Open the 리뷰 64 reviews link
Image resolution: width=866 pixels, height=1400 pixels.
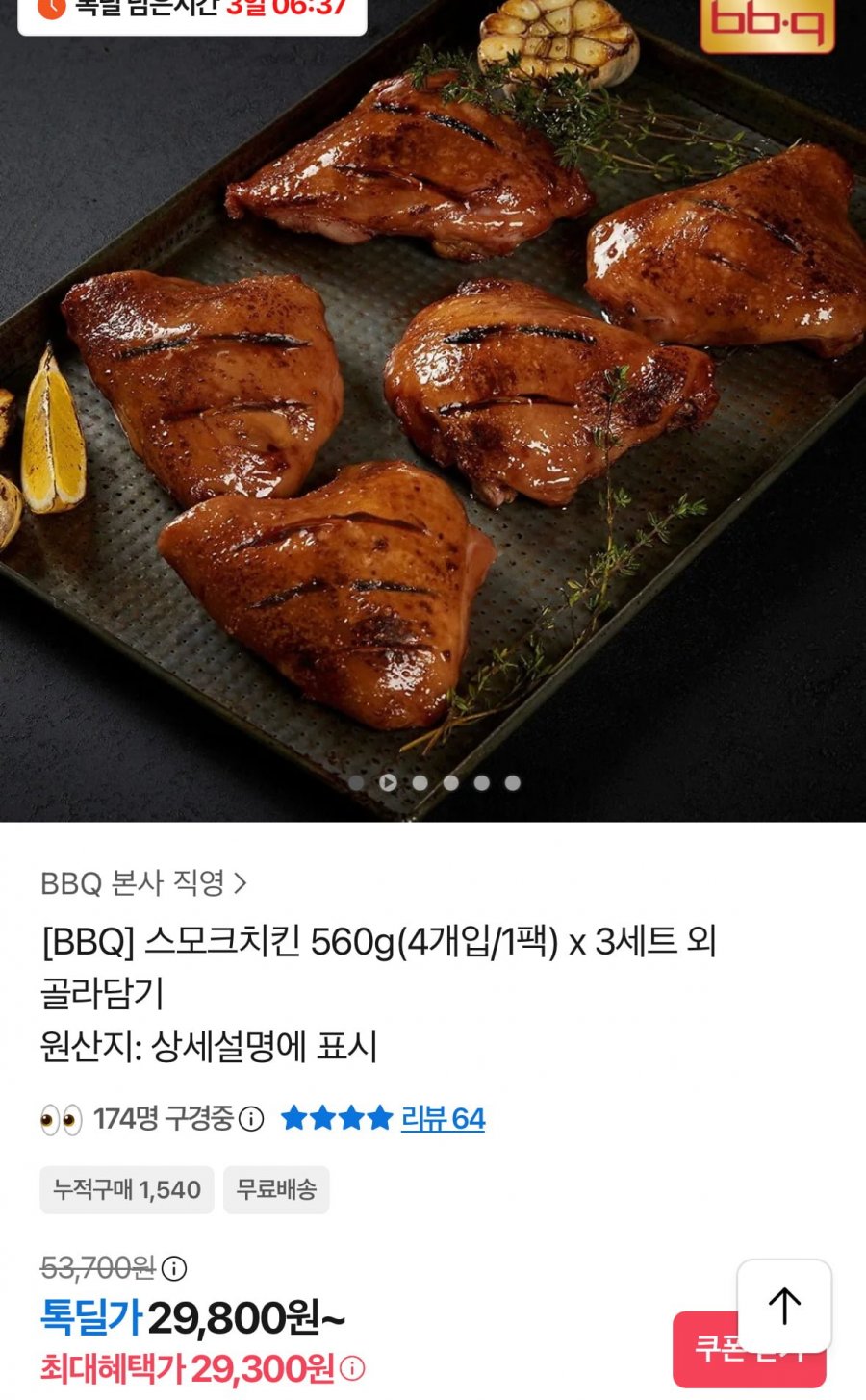443,1118
